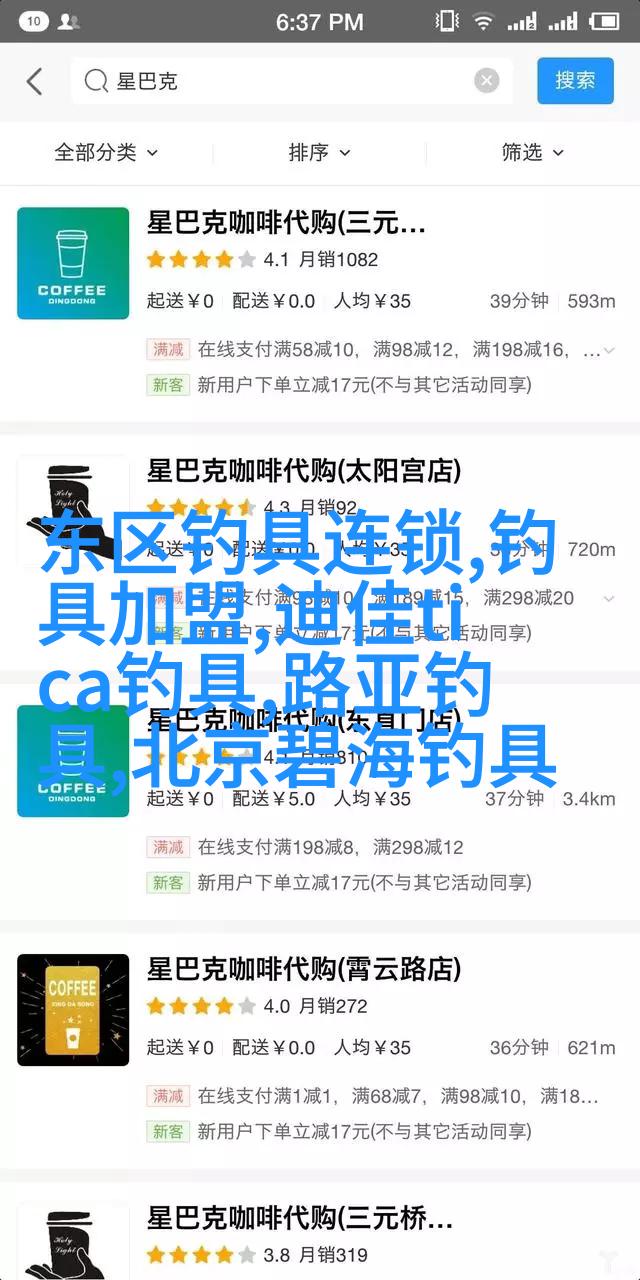Expand promotions of the 593m store

(609, 350)
